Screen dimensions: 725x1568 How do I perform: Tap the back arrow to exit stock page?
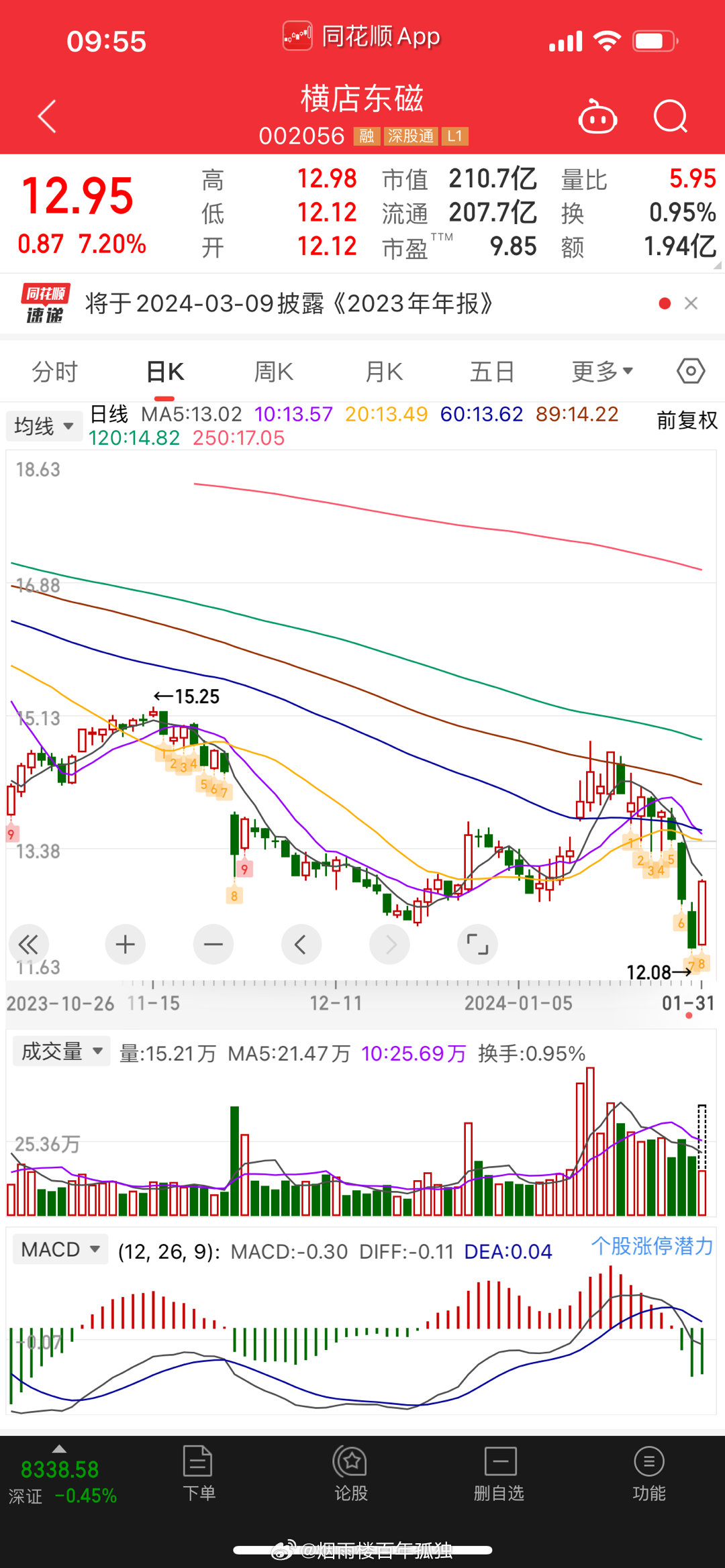click(46, 115)
